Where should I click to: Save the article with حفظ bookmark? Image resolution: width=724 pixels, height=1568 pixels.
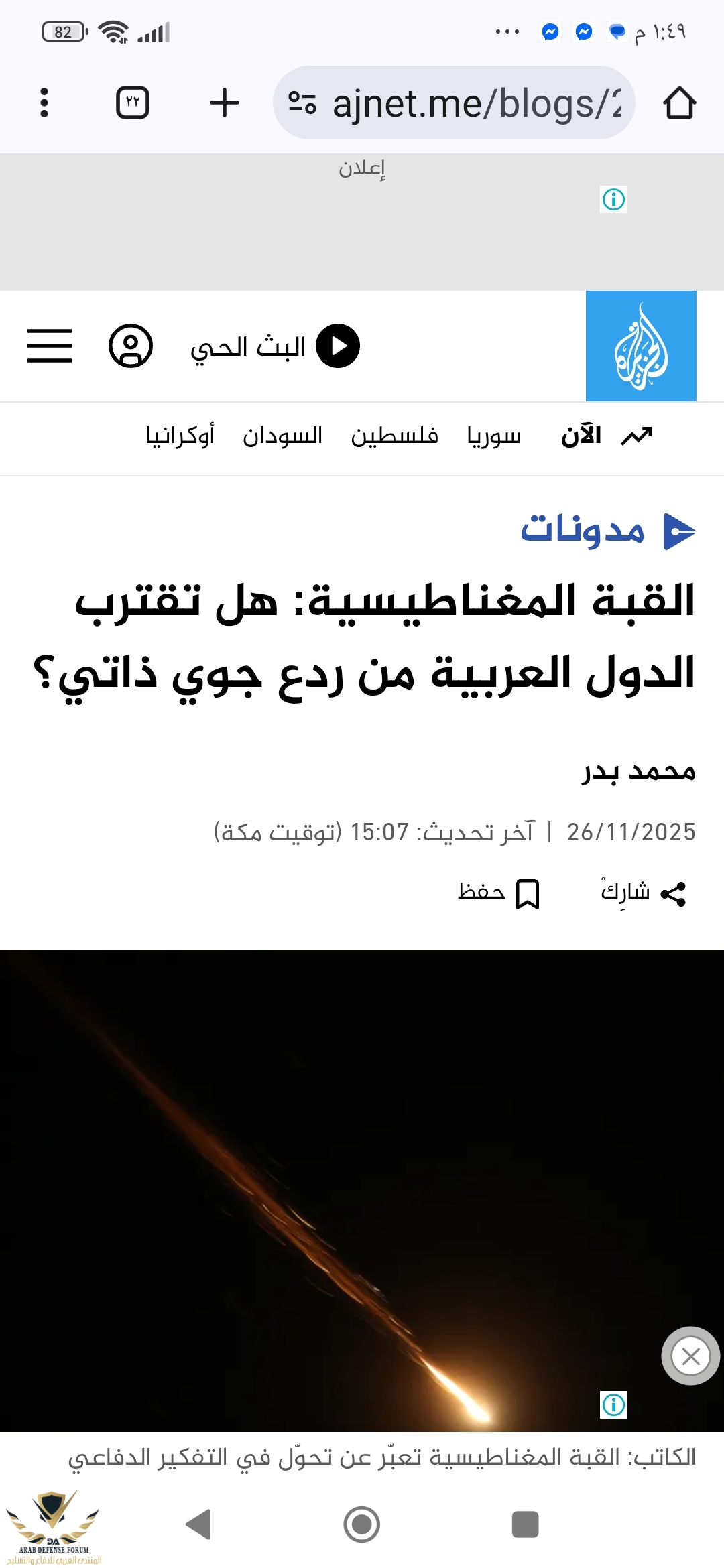(x=498, y=893)
